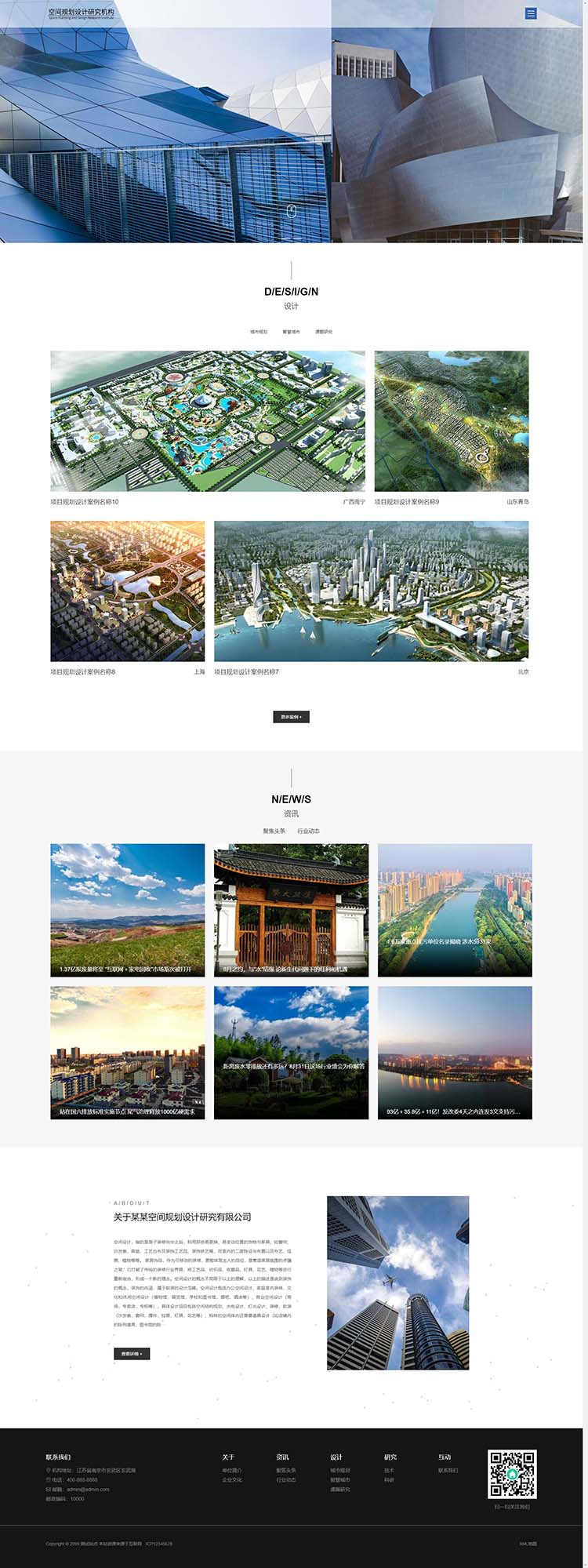Tap 查看详情 in the about section
The width and height of the screenshot is (588, 1568).
(x=132, y=1353)
